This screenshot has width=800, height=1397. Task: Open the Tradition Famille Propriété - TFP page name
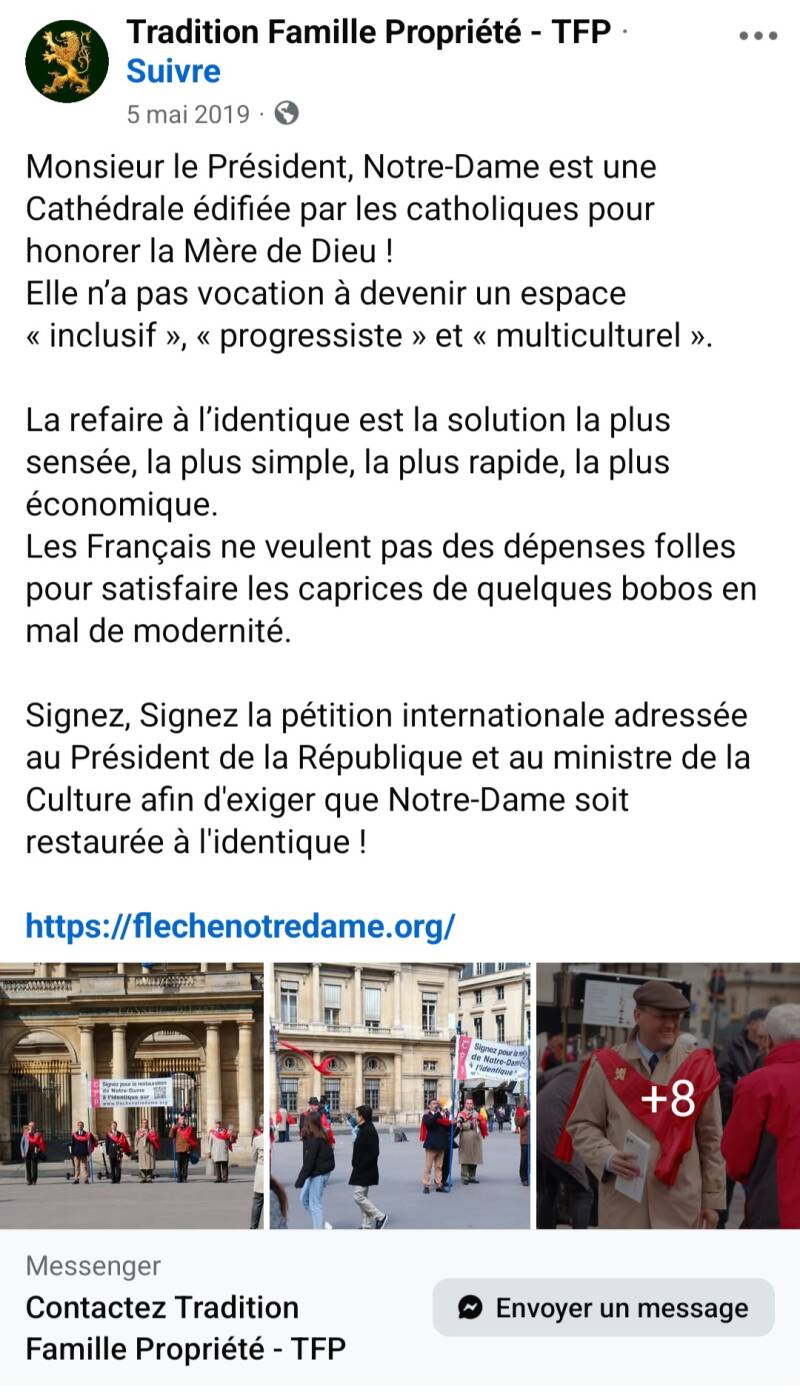(368, 32)
